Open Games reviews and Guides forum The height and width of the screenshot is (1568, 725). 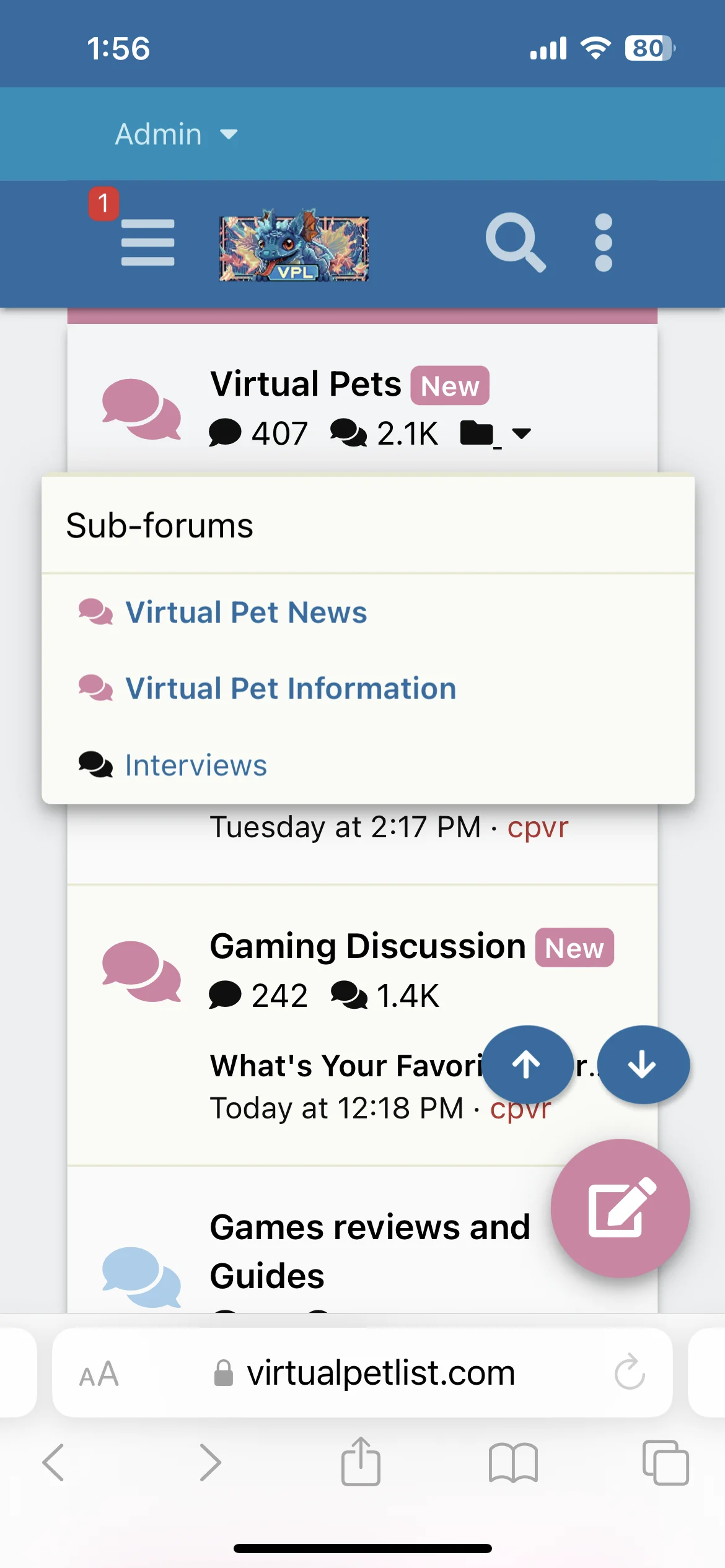click(370, 1251)
